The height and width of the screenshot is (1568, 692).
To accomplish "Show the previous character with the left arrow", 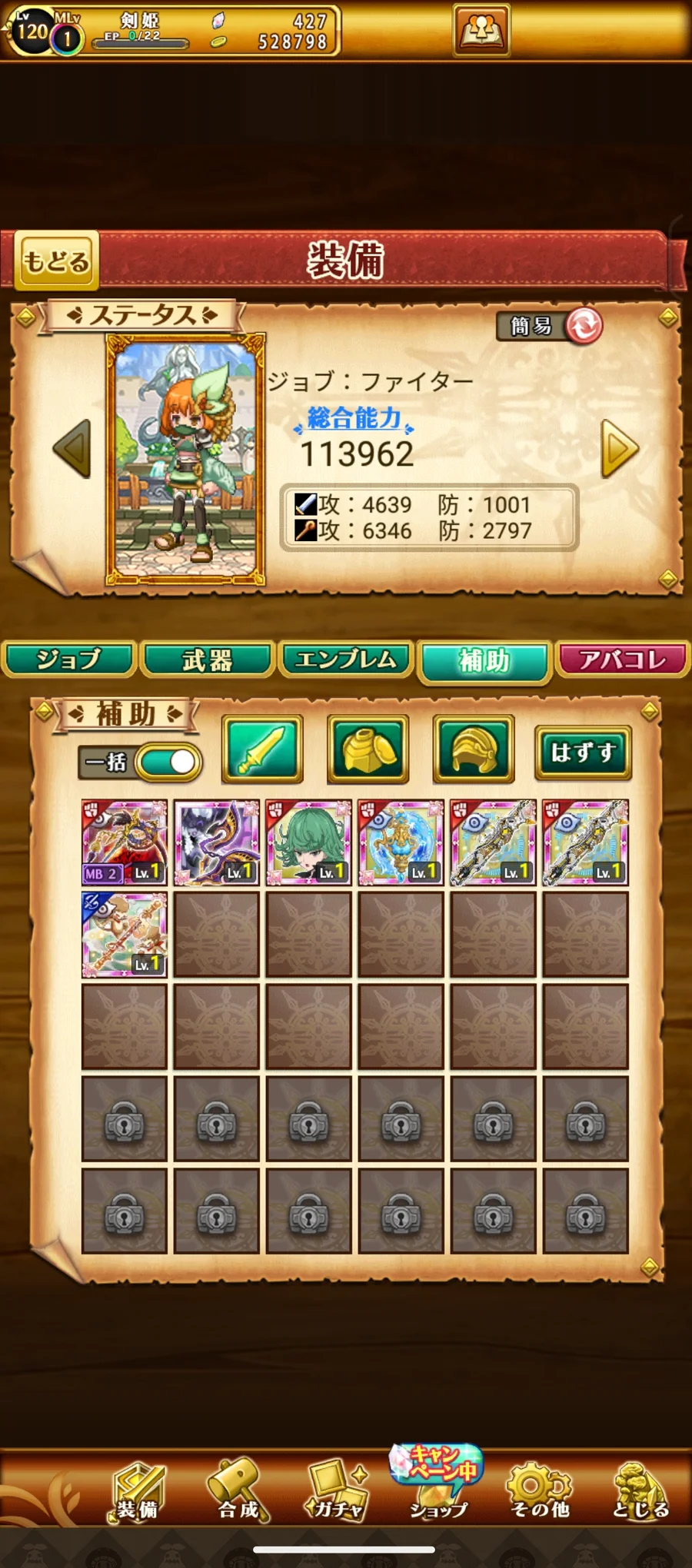I will coord(73,449).
